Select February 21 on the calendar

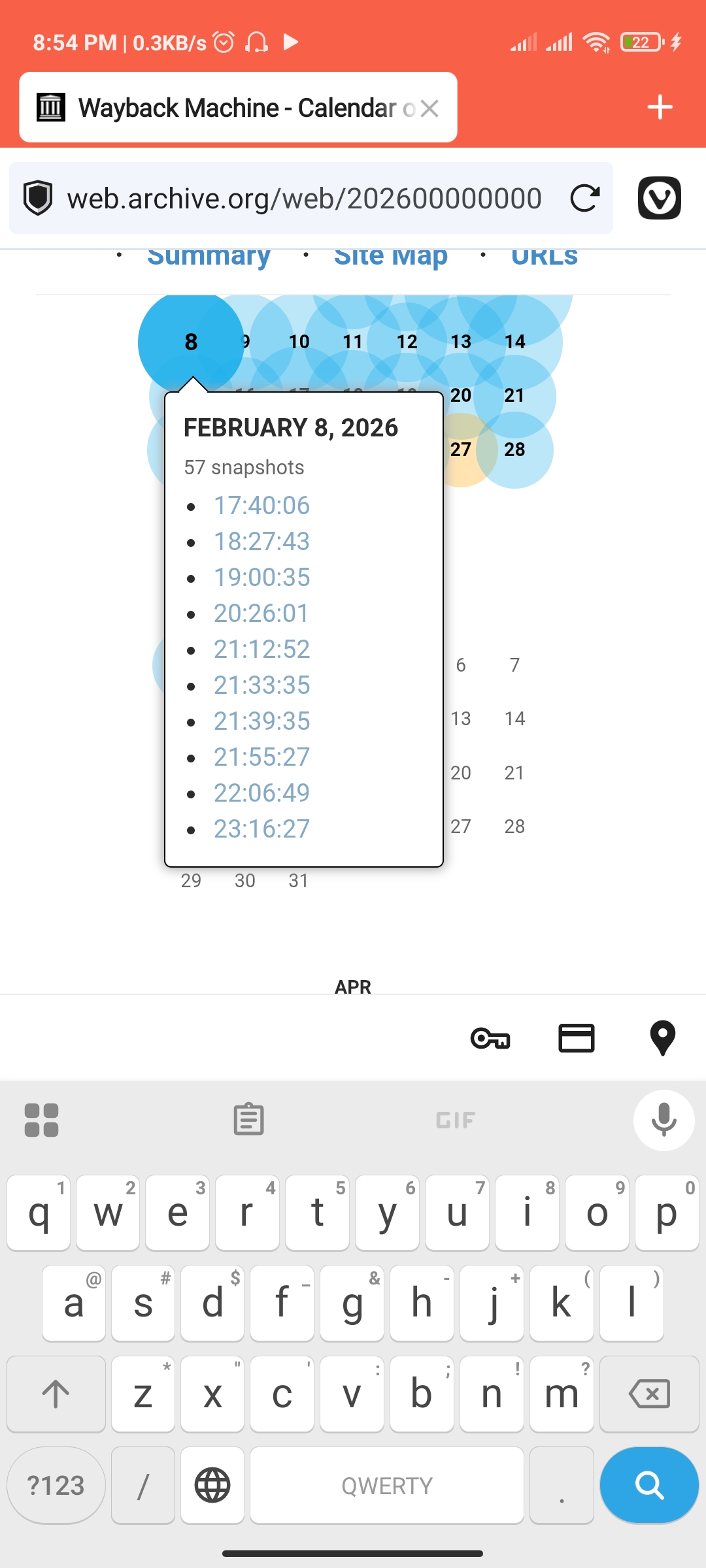tap(514, 395)
